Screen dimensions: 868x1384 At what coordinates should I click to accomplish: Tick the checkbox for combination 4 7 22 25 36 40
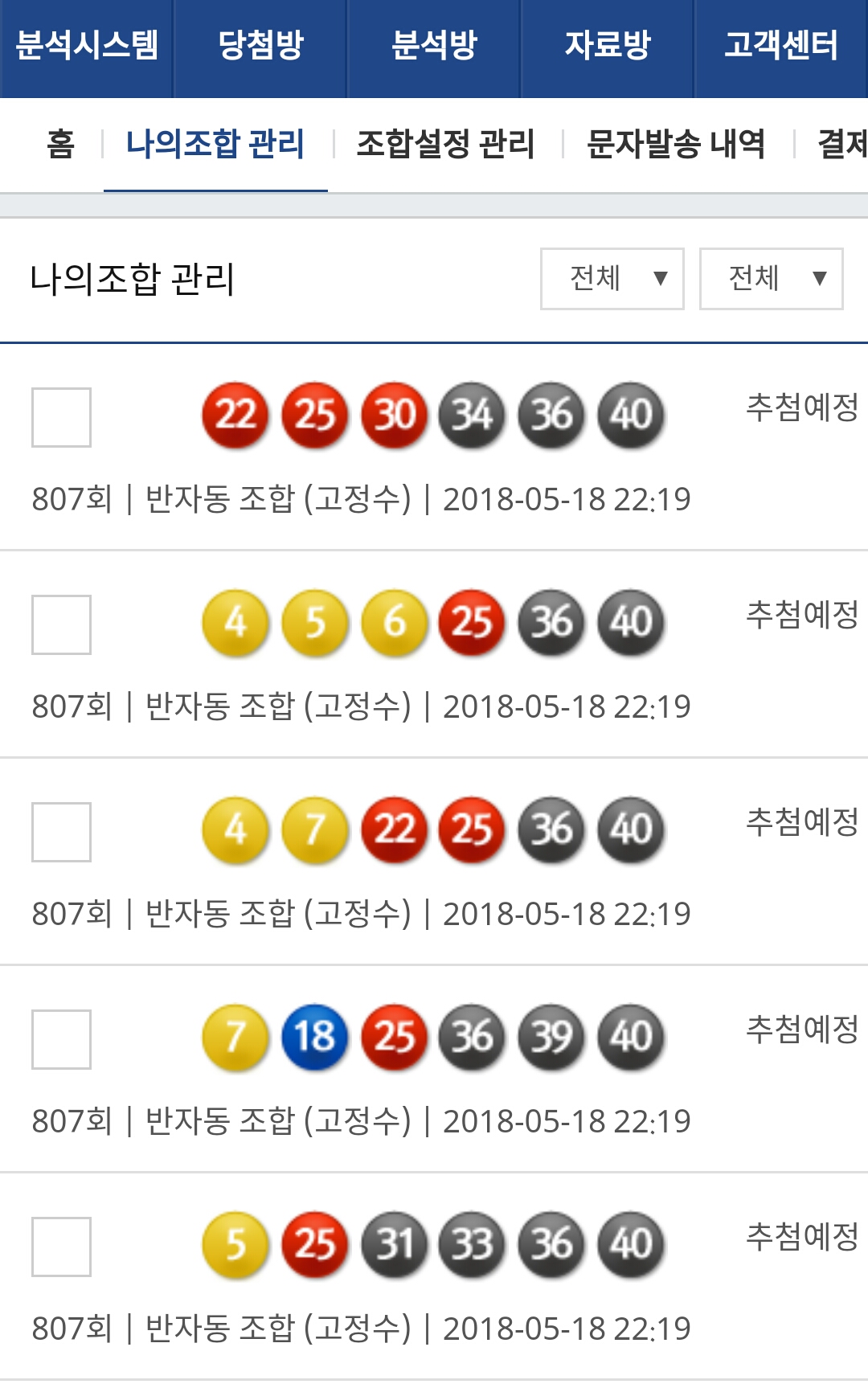(61, 832)
